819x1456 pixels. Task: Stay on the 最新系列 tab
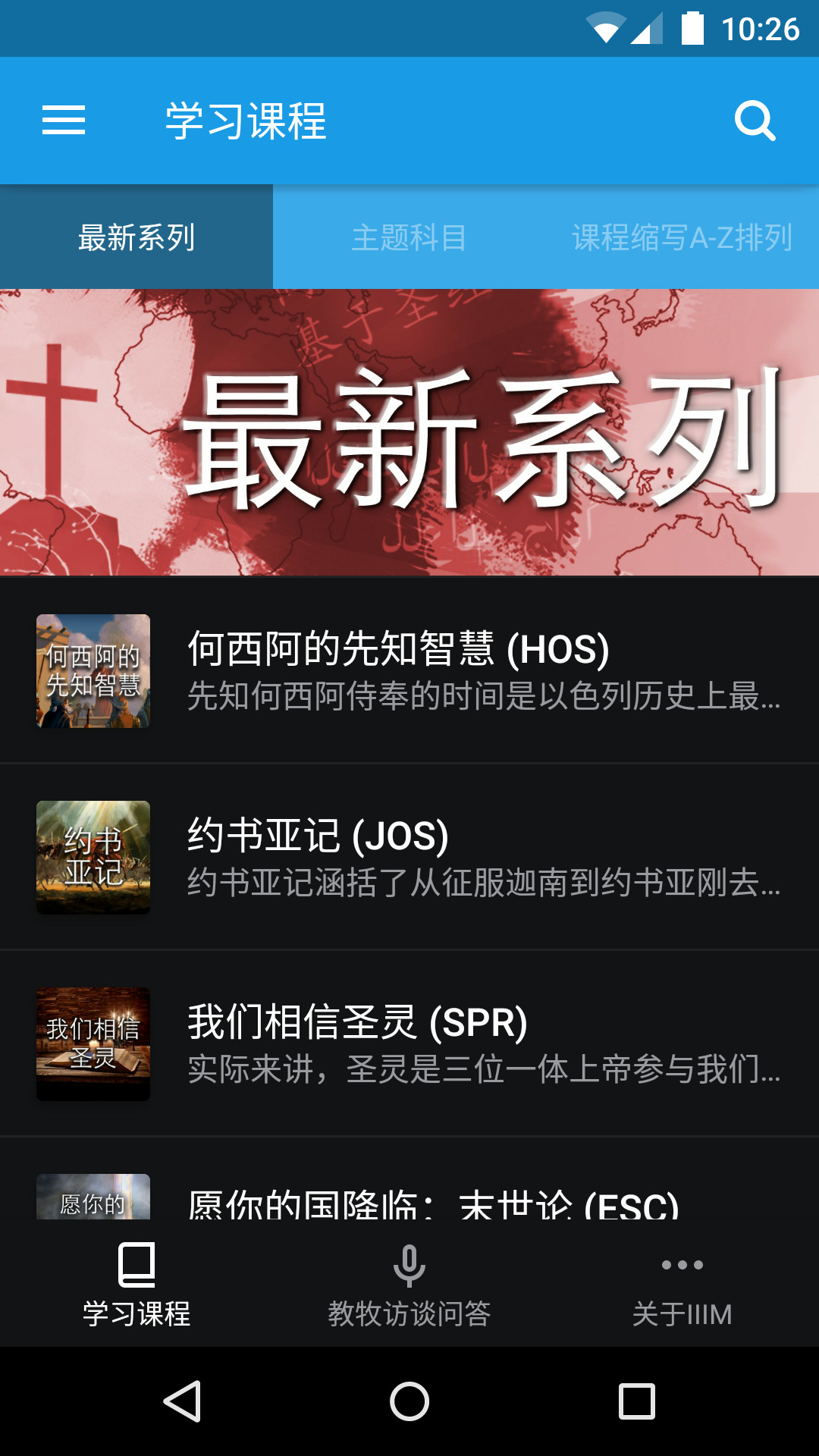click(x=136, y=237)
